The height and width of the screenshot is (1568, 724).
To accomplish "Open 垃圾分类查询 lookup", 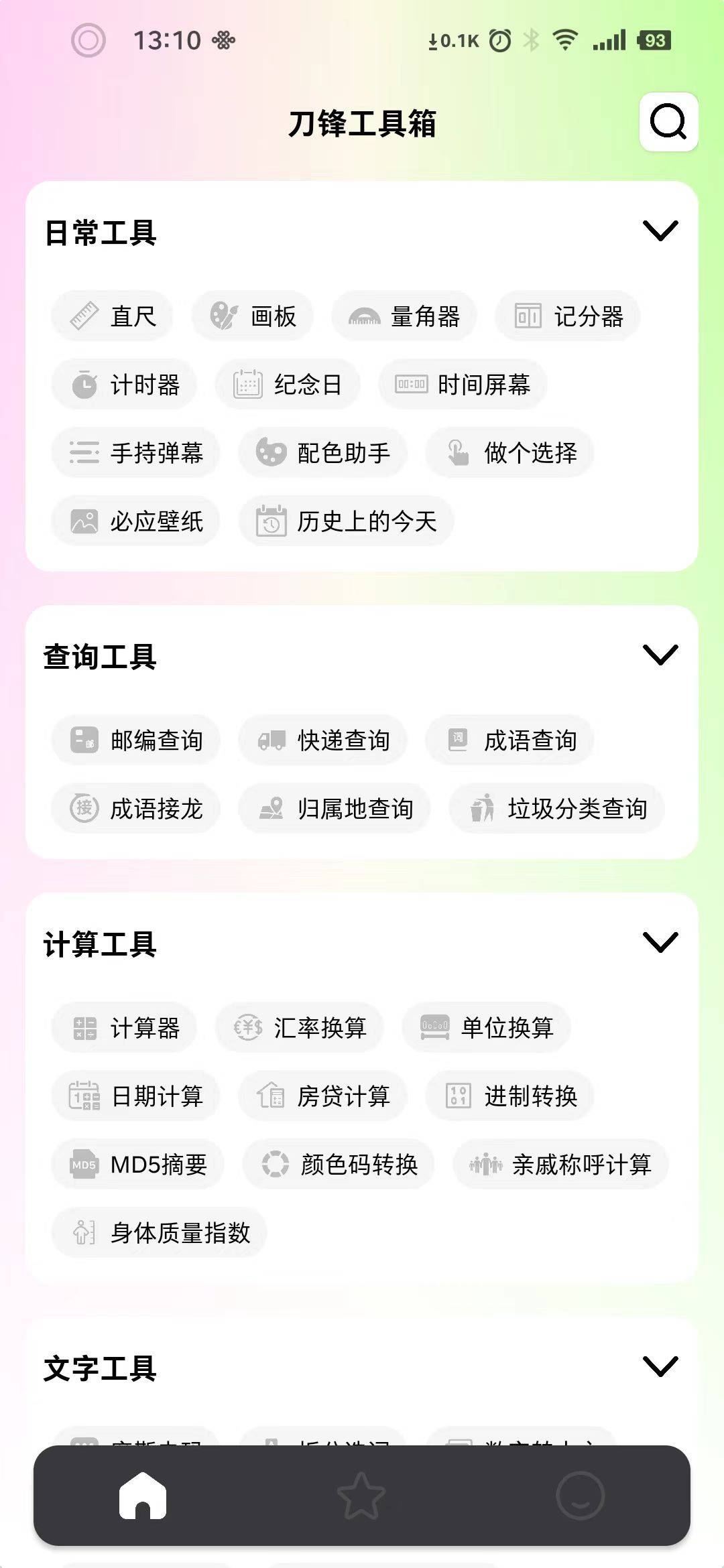I will coord(557,809).
